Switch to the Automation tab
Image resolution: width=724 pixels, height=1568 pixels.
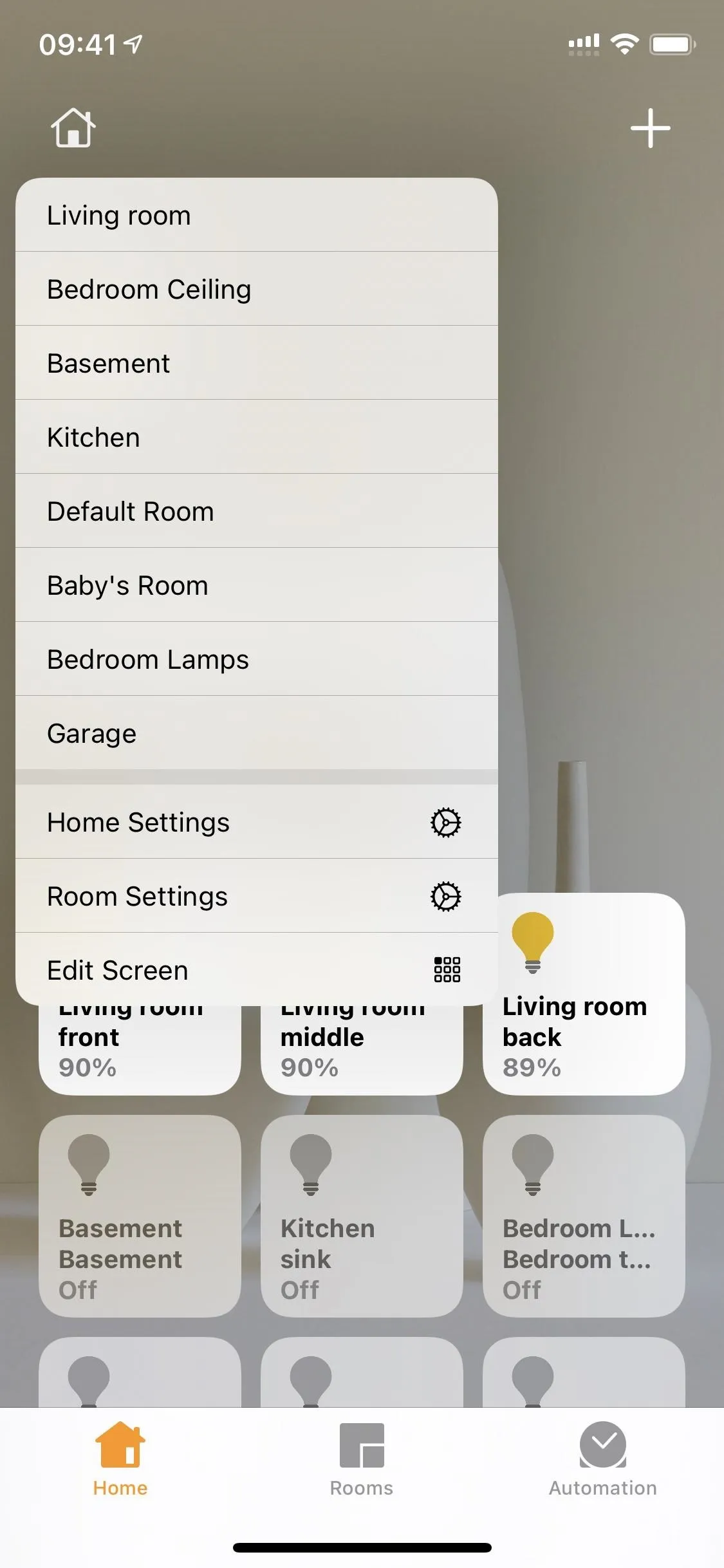coord(603,1460)
